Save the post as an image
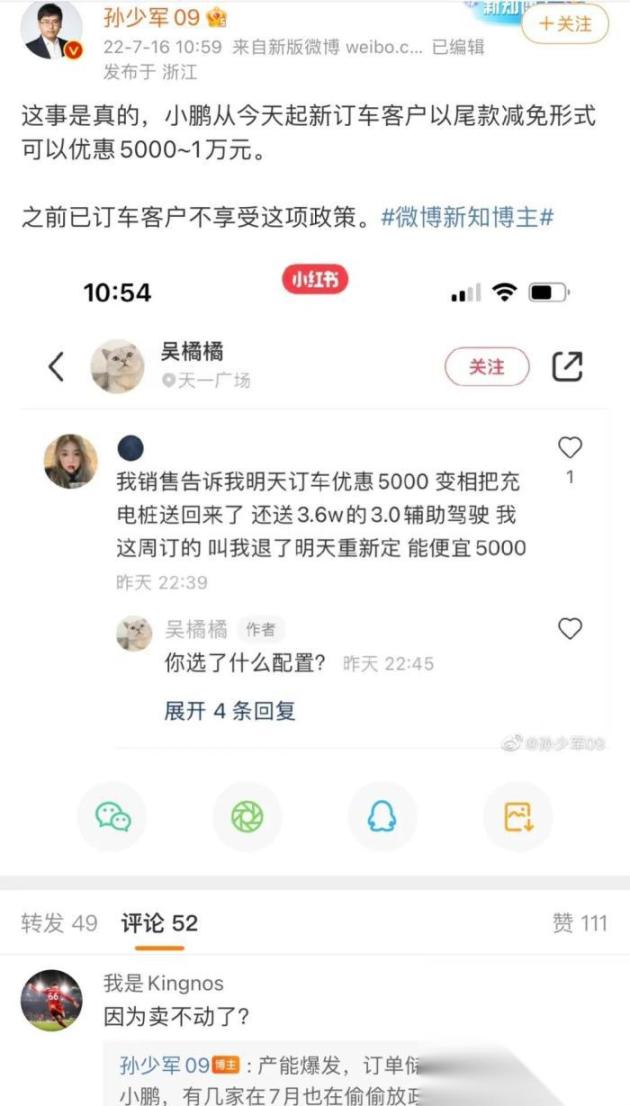Image resolution: width=630 pixels, height=1106 pixels. pyautogui.click(x=517, y=817)
